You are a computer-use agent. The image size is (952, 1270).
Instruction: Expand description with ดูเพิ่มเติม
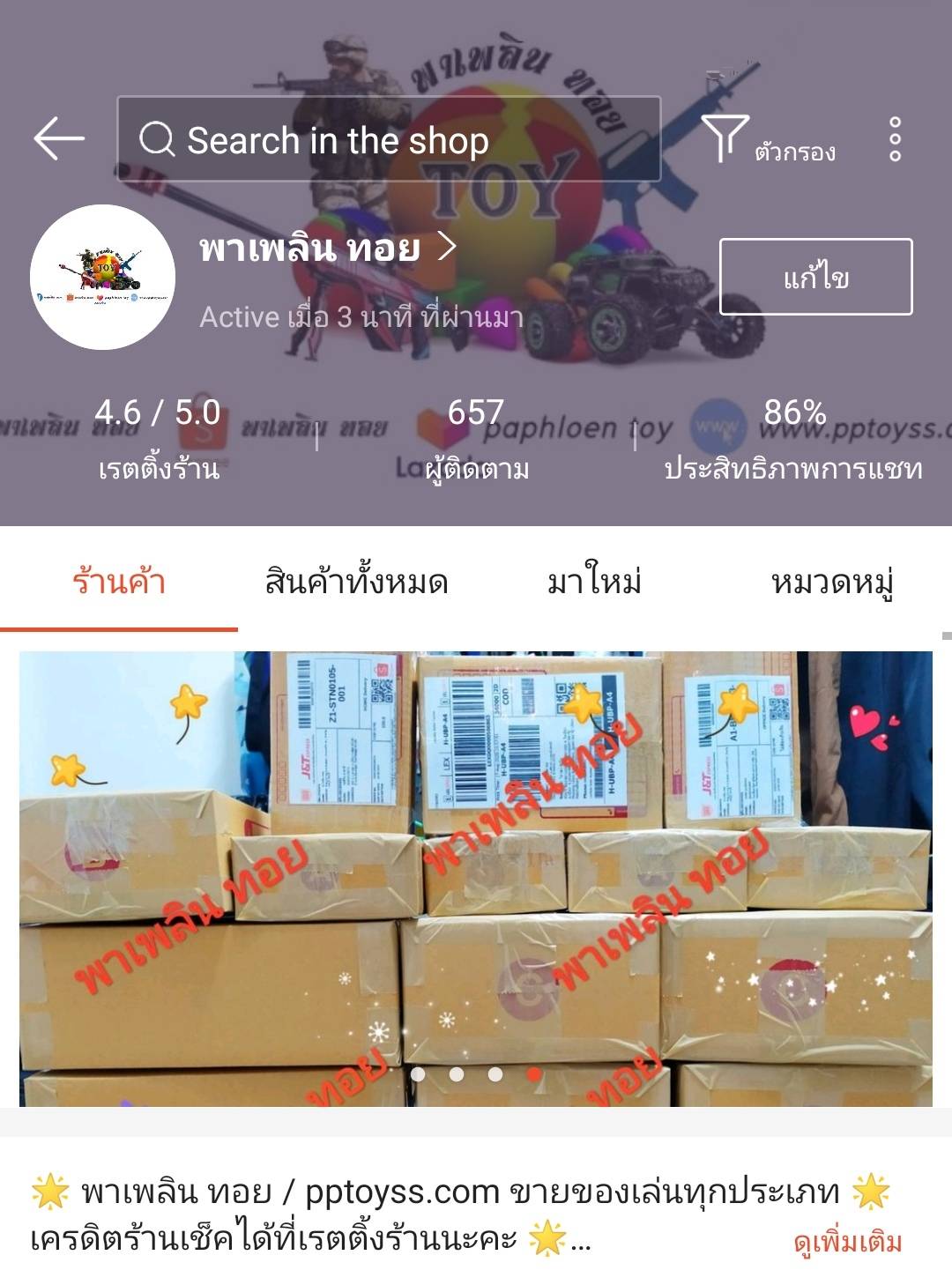(x=847, y=1243)
